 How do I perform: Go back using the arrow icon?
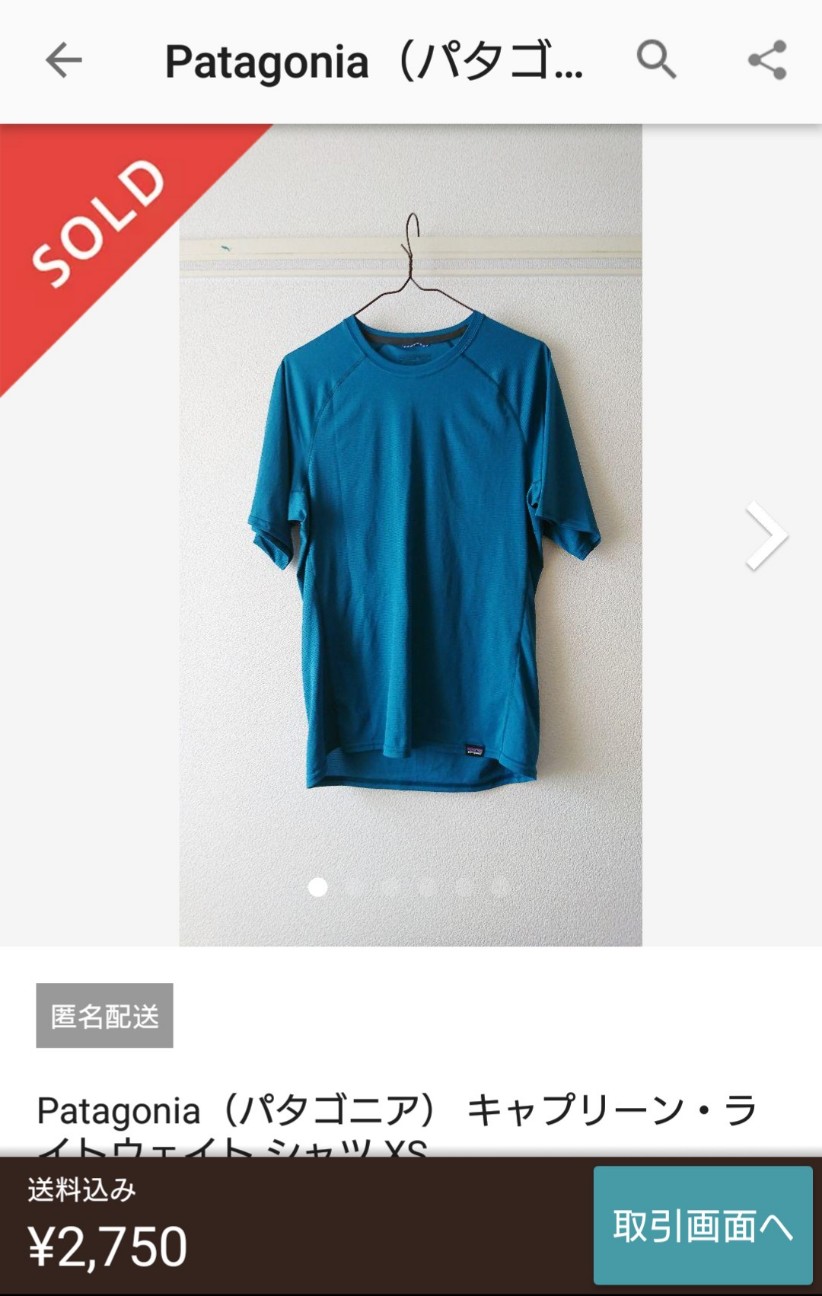click(x=63, y=61)
